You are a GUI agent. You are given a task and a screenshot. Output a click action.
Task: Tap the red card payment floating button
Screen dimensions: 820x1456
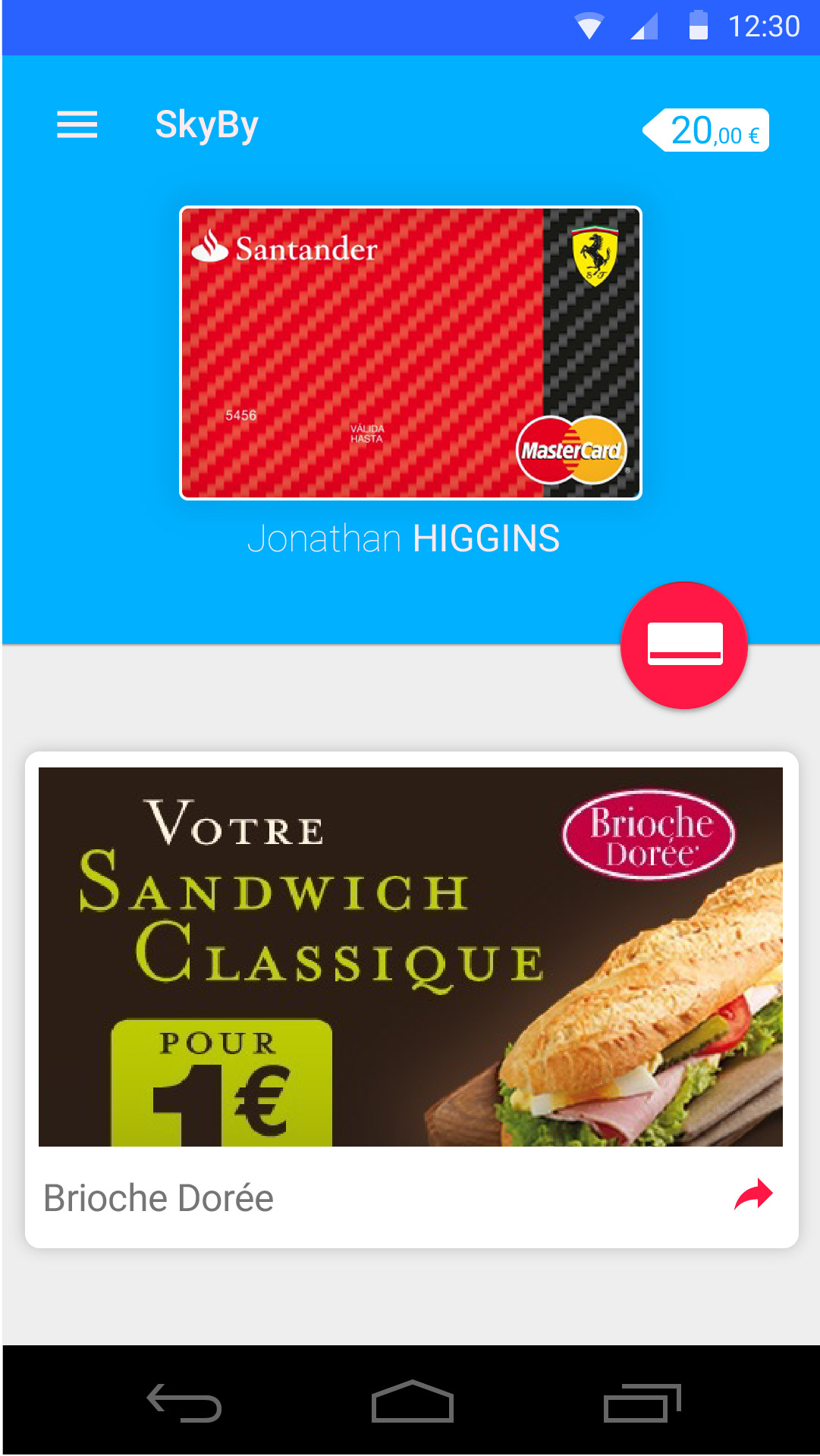point(684,645)
